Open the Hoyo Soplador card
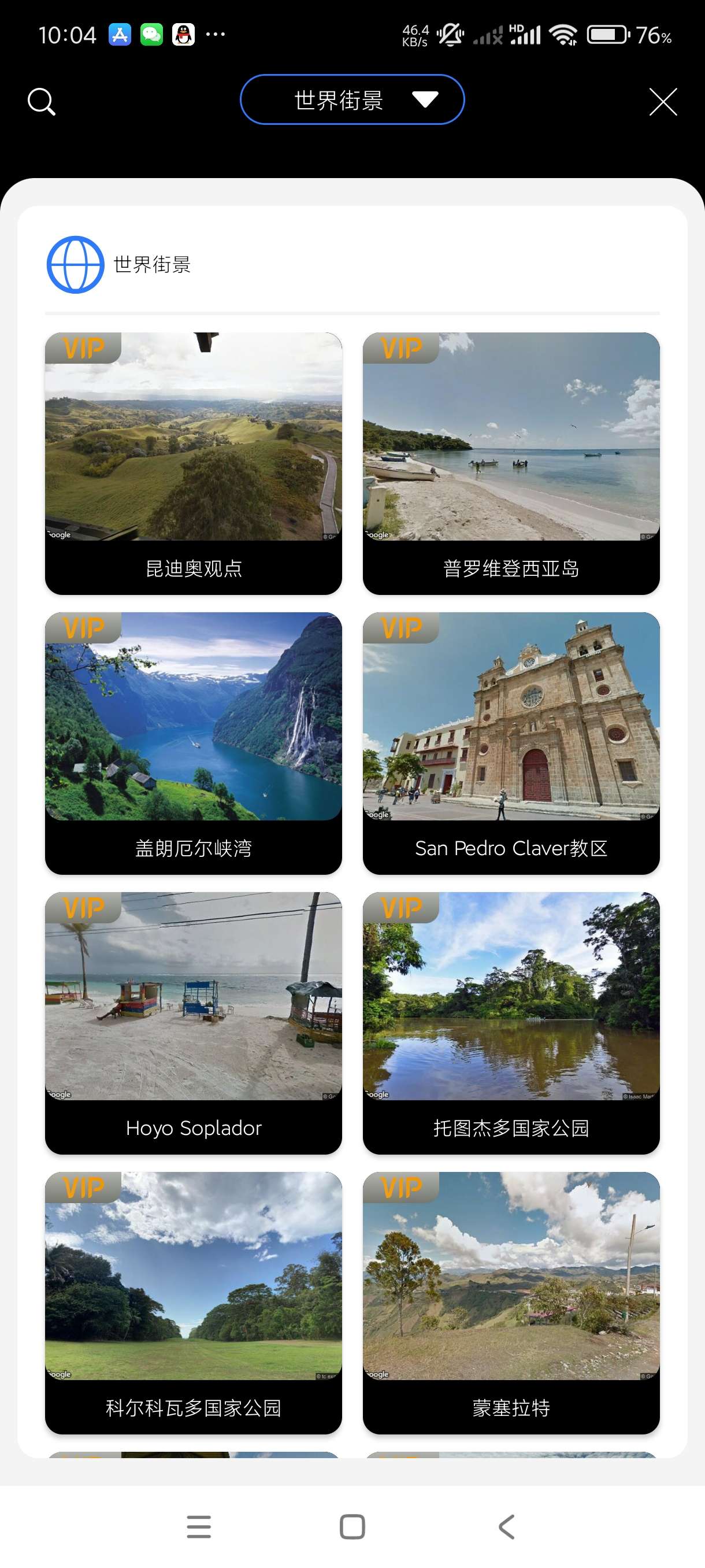Image resolution: width=705 pixels, height=1568 pixels. [194, 1023]
